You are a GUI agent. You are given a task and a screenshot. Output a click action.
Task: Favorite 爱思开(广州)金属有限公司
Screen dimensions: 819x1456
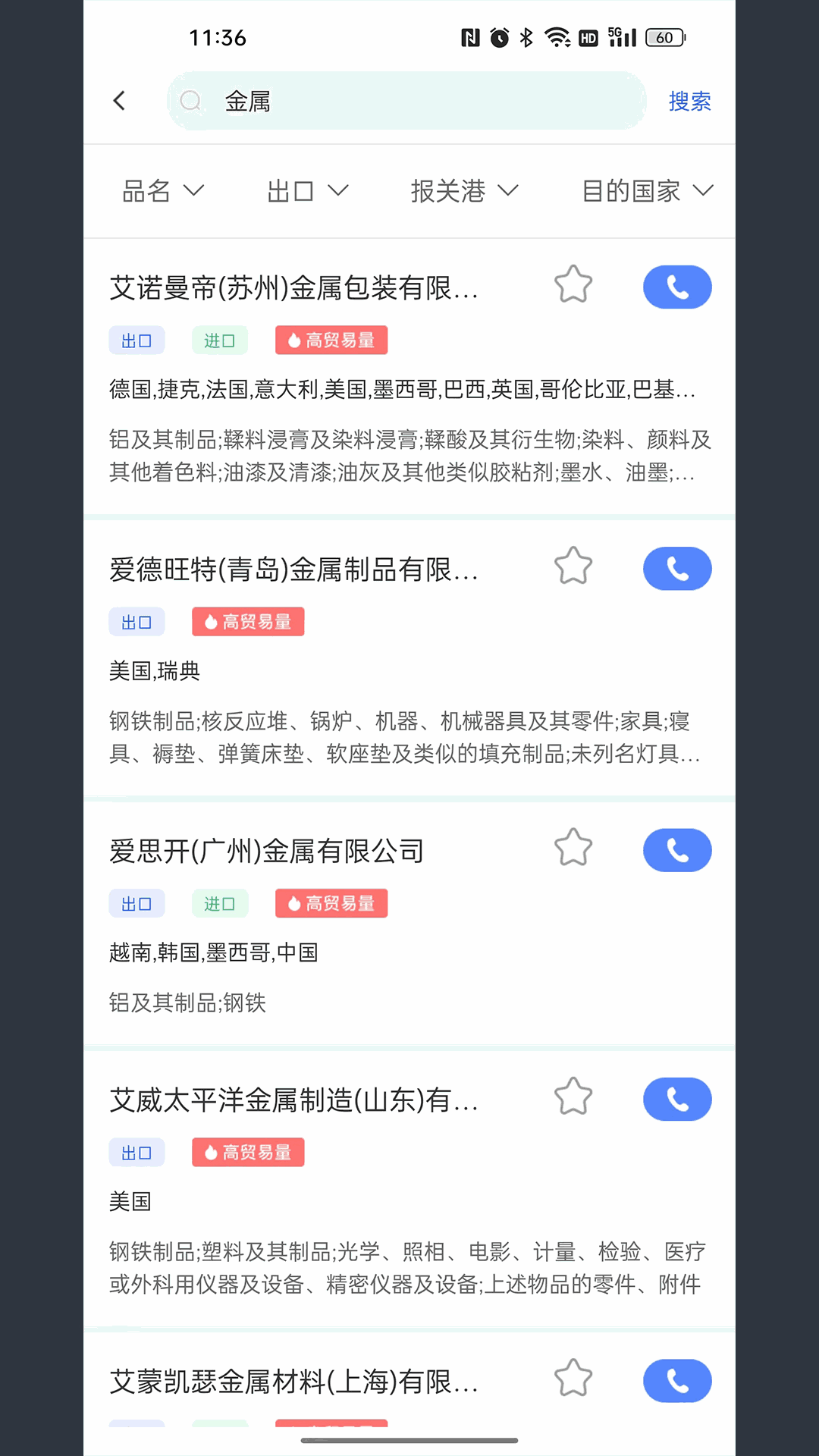tap(573, 849)
